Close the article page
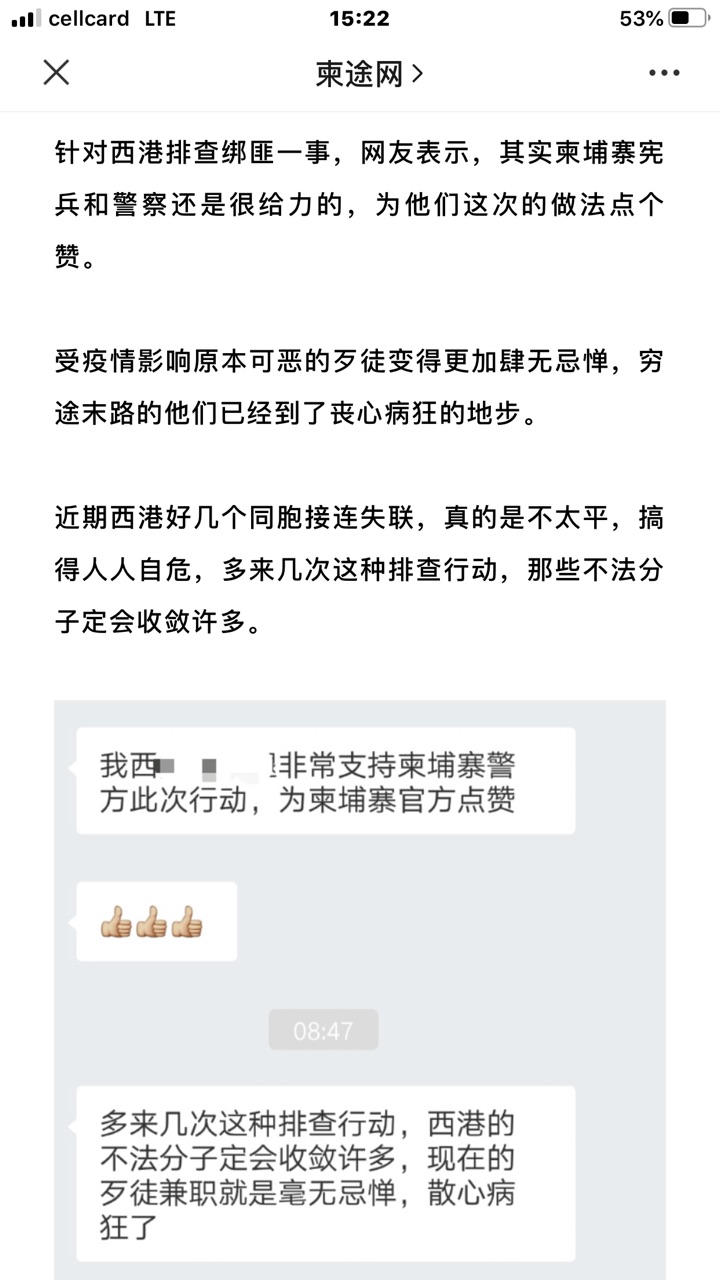The height and width of the screenshot is (1280, 720). (x=56, y=72)
